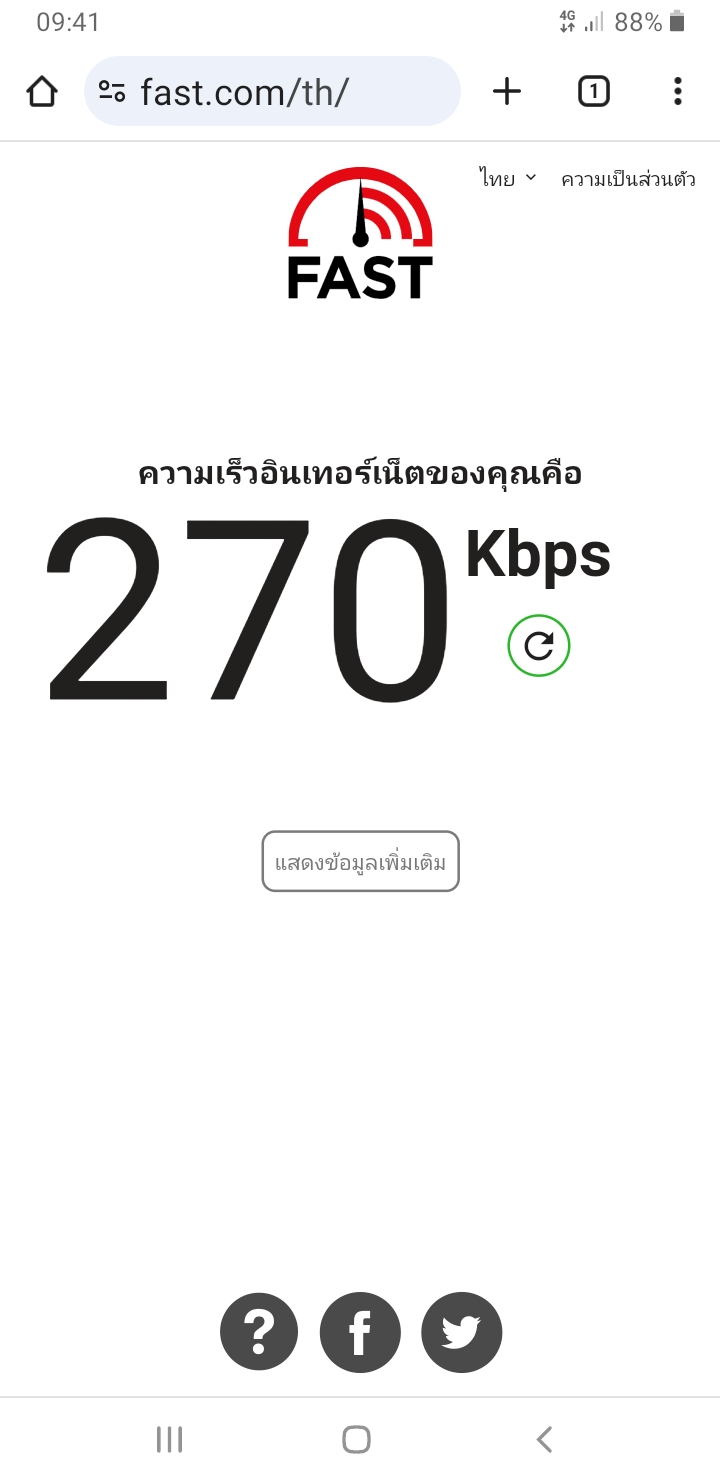Open recent apps from navigation bar
This screenshot has height=1480, width=720.
[x=170, y=1439]
